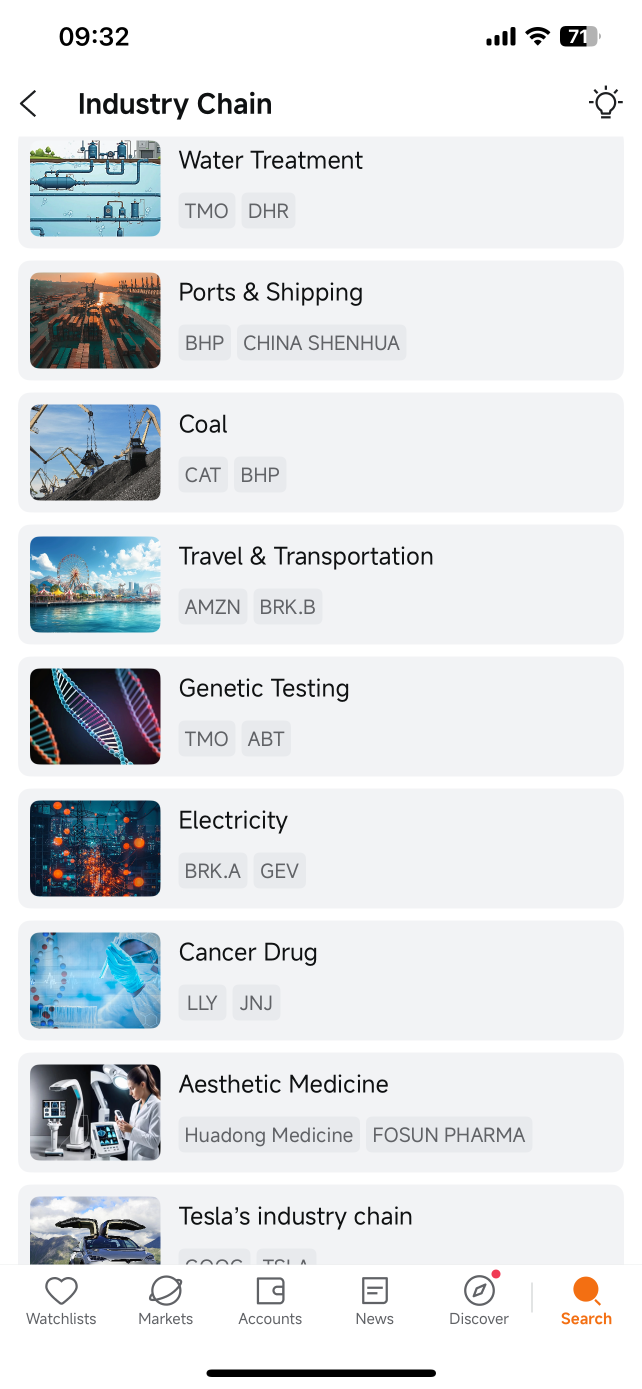Open the Search tab

[x=586, y=1302]
